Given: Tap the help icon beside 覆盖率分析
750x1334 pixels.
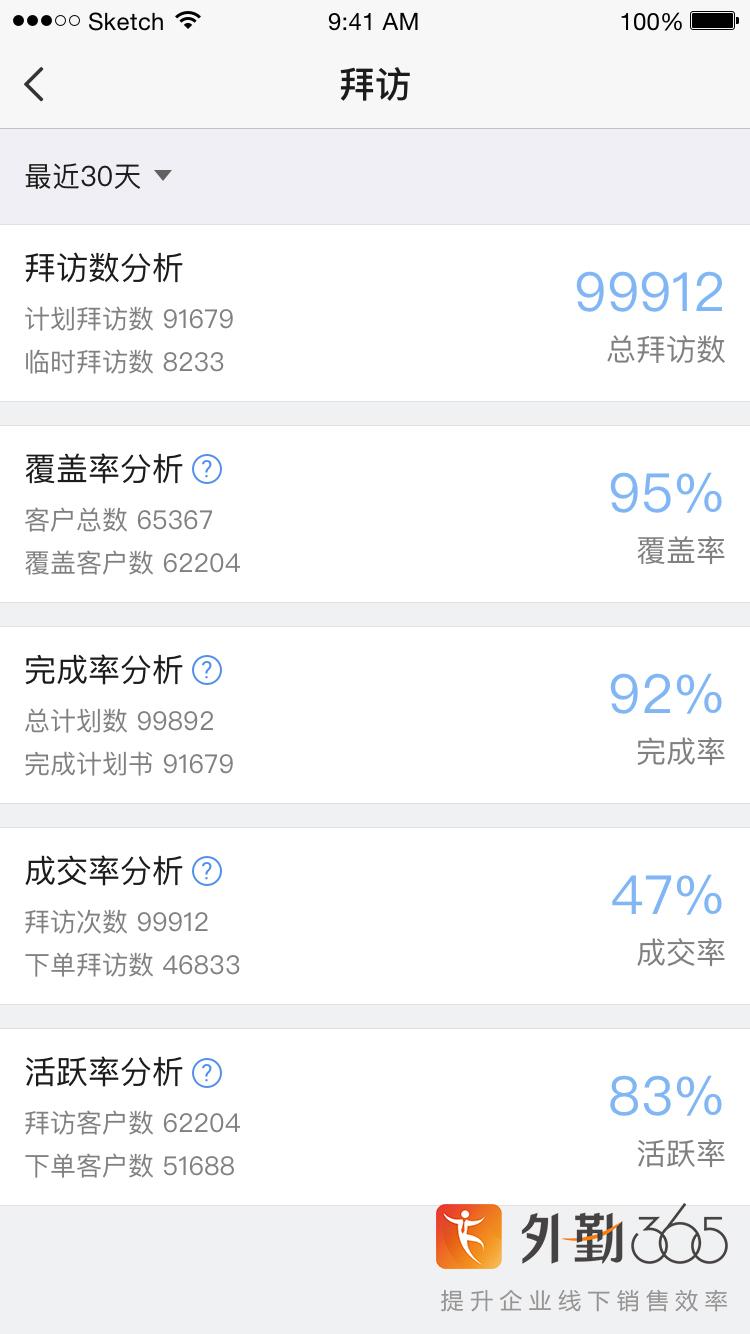Looking at the screenshot, I should click(207, 469).
